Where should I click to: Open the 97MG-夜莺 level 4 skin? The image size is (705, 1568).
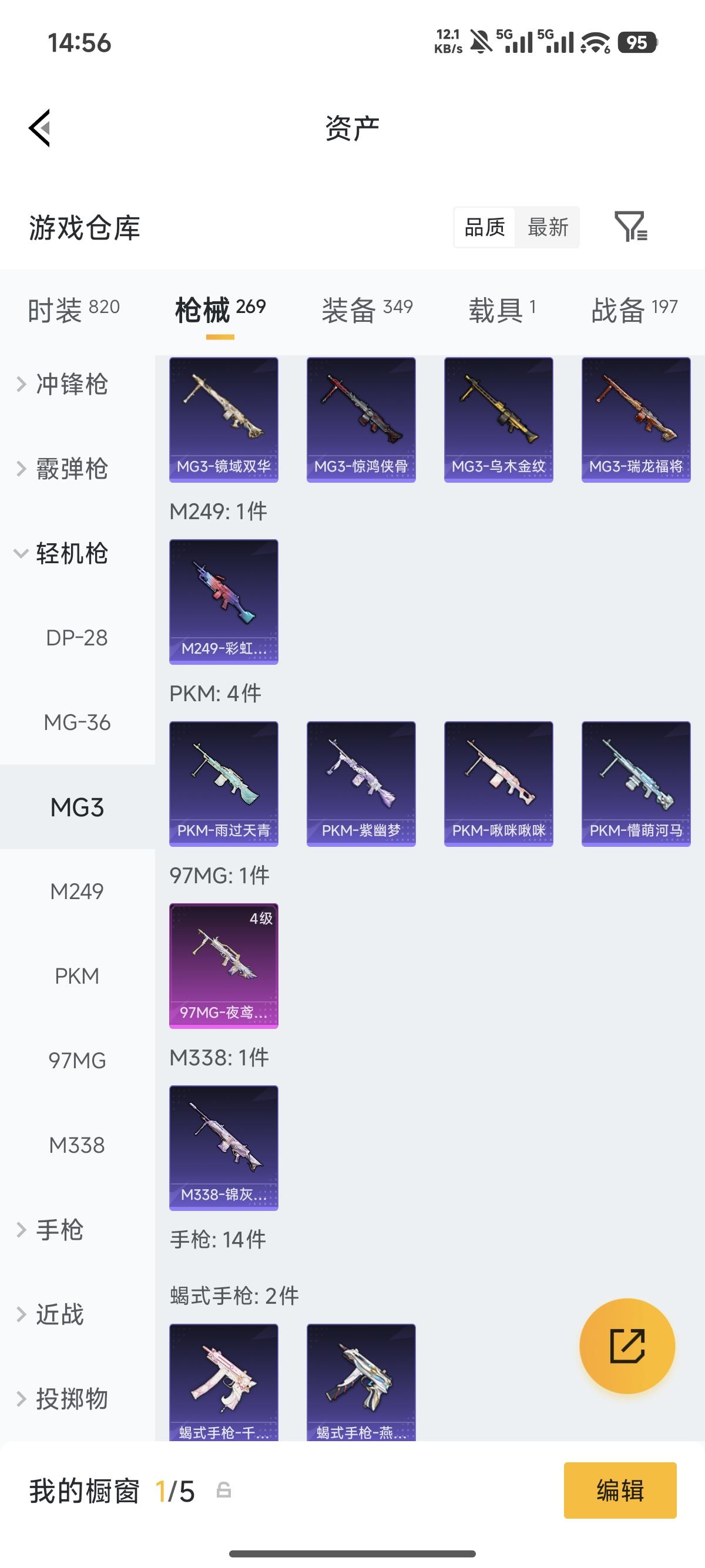(x=223, y=966)
